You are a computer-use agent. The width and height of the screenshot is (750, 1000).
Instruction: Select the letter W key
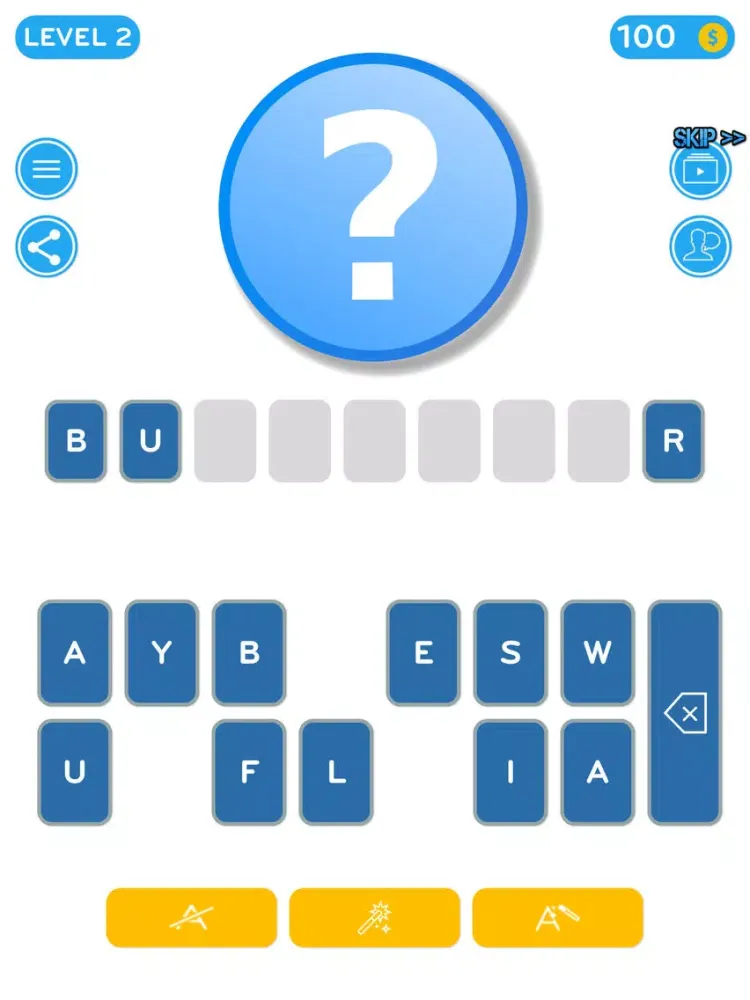[597, 654]
